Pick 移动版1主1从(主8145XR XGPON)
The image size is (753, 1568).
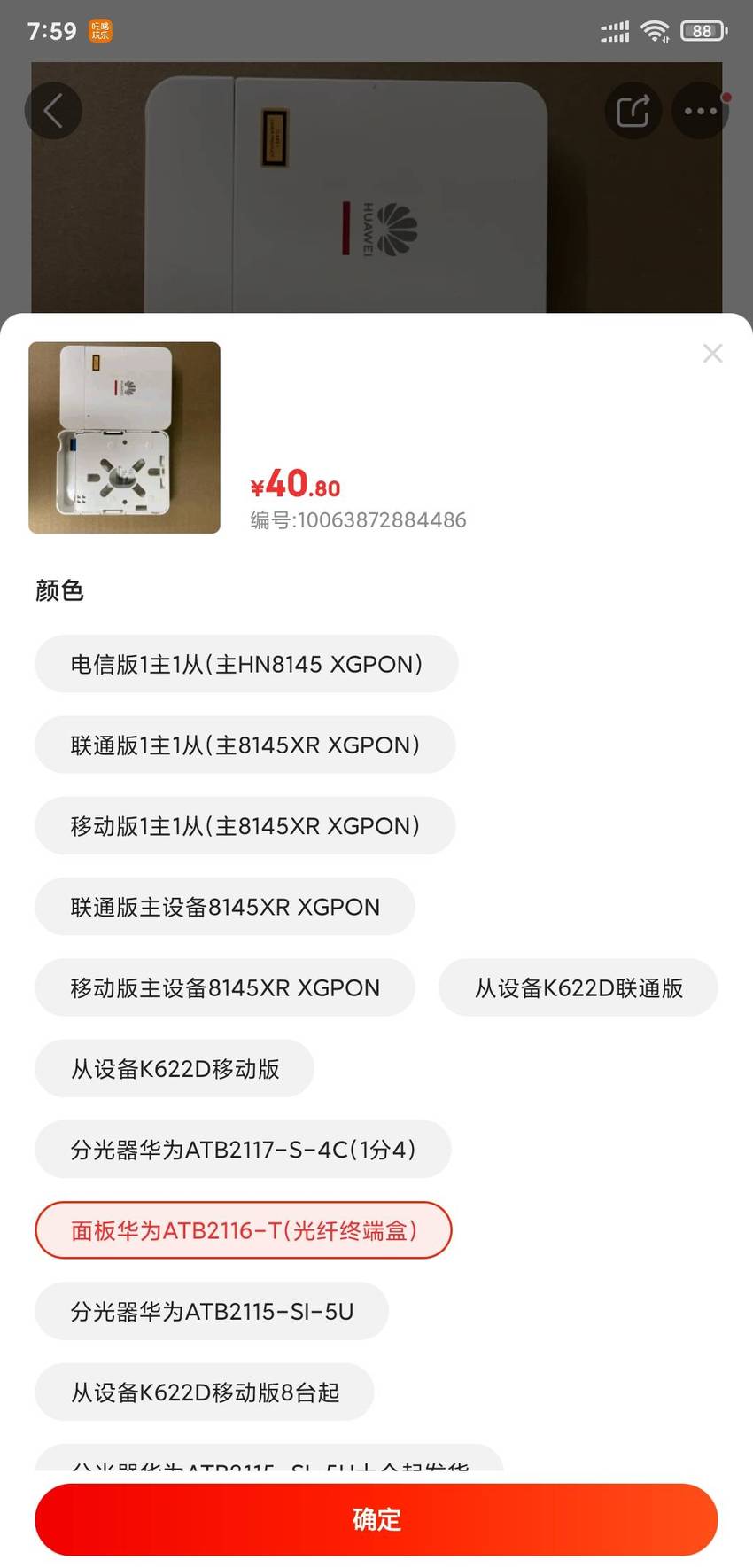(x=245, y=825)
